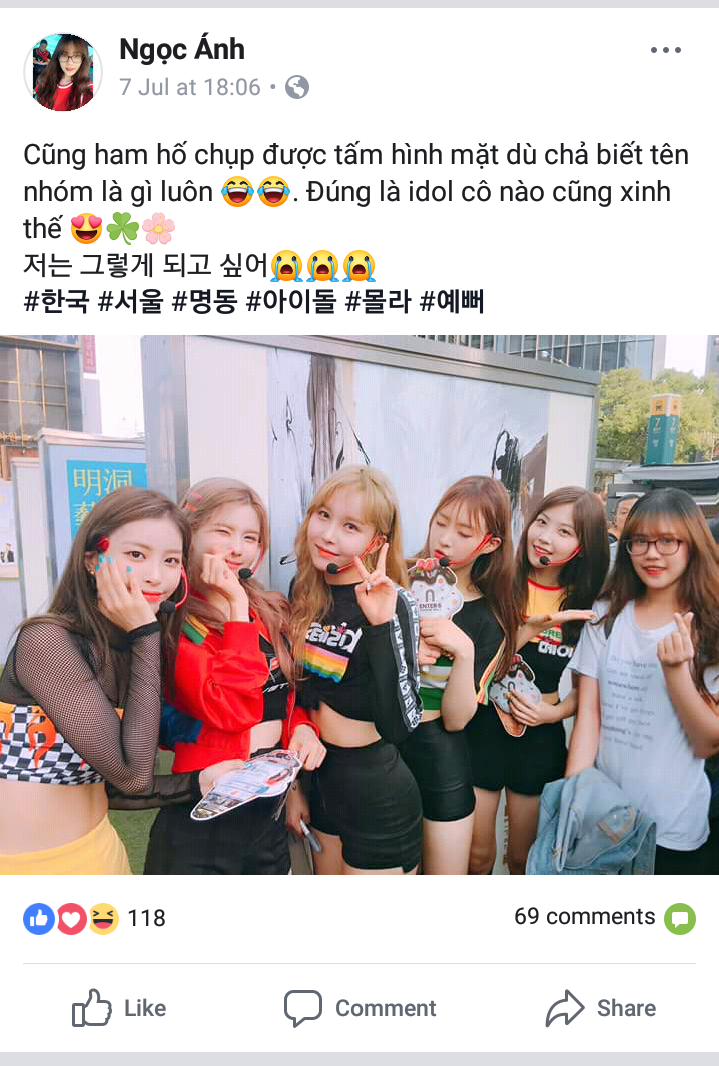Open the #예뻐 hashtag
The width and height of the screenshot is (719, 1066).
[x=451, y=301]
